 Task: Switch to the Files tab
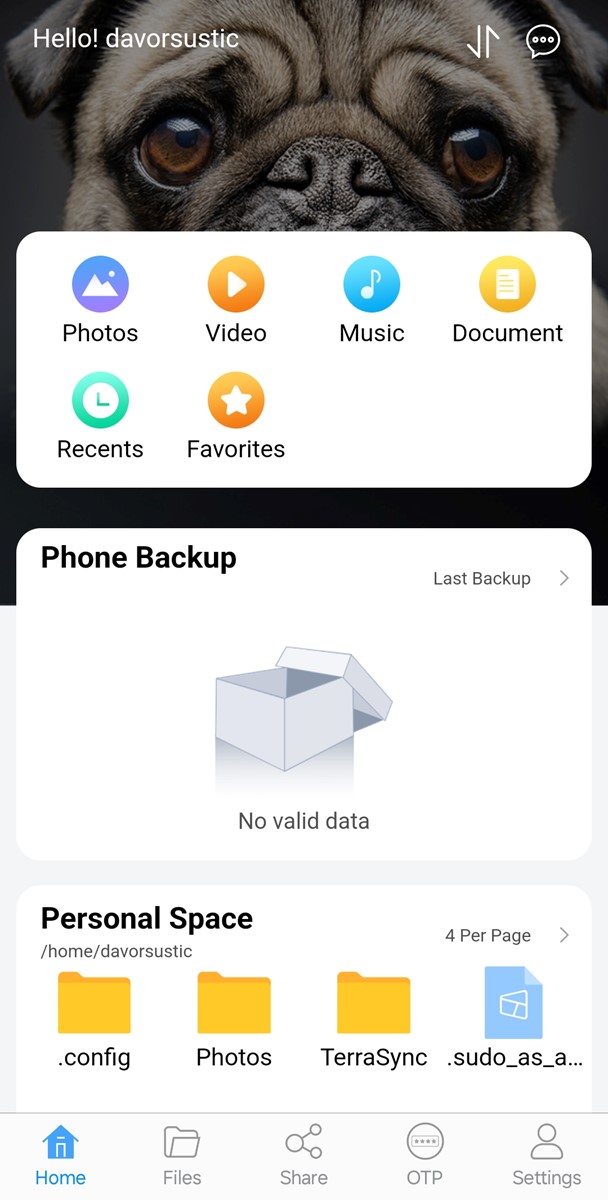(x=182, y=1156)
